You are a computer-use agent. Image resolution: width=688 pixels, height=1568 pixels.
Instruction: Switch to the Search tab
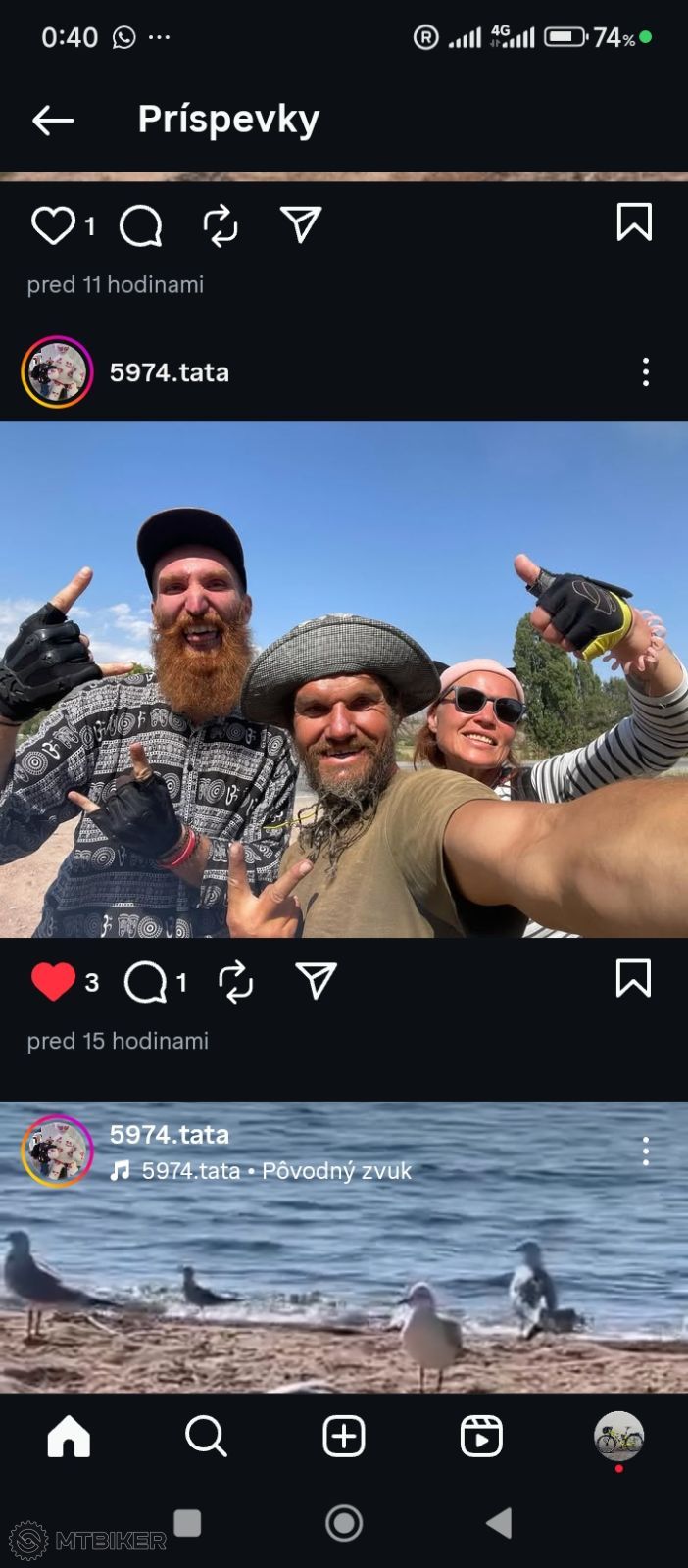tap(206, 1437)
